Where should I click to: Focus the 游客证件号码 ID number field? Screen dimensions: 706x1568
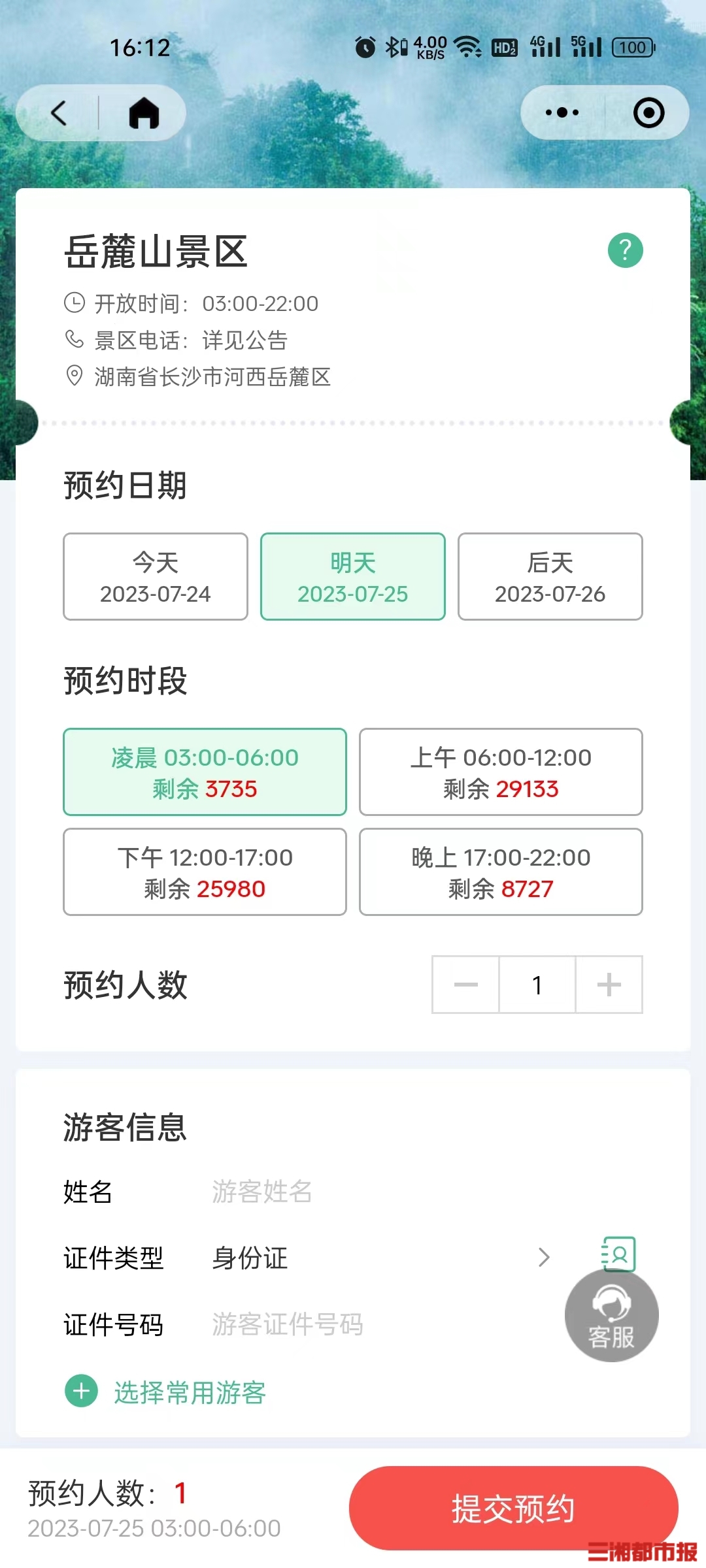[x=379, y=1324]
